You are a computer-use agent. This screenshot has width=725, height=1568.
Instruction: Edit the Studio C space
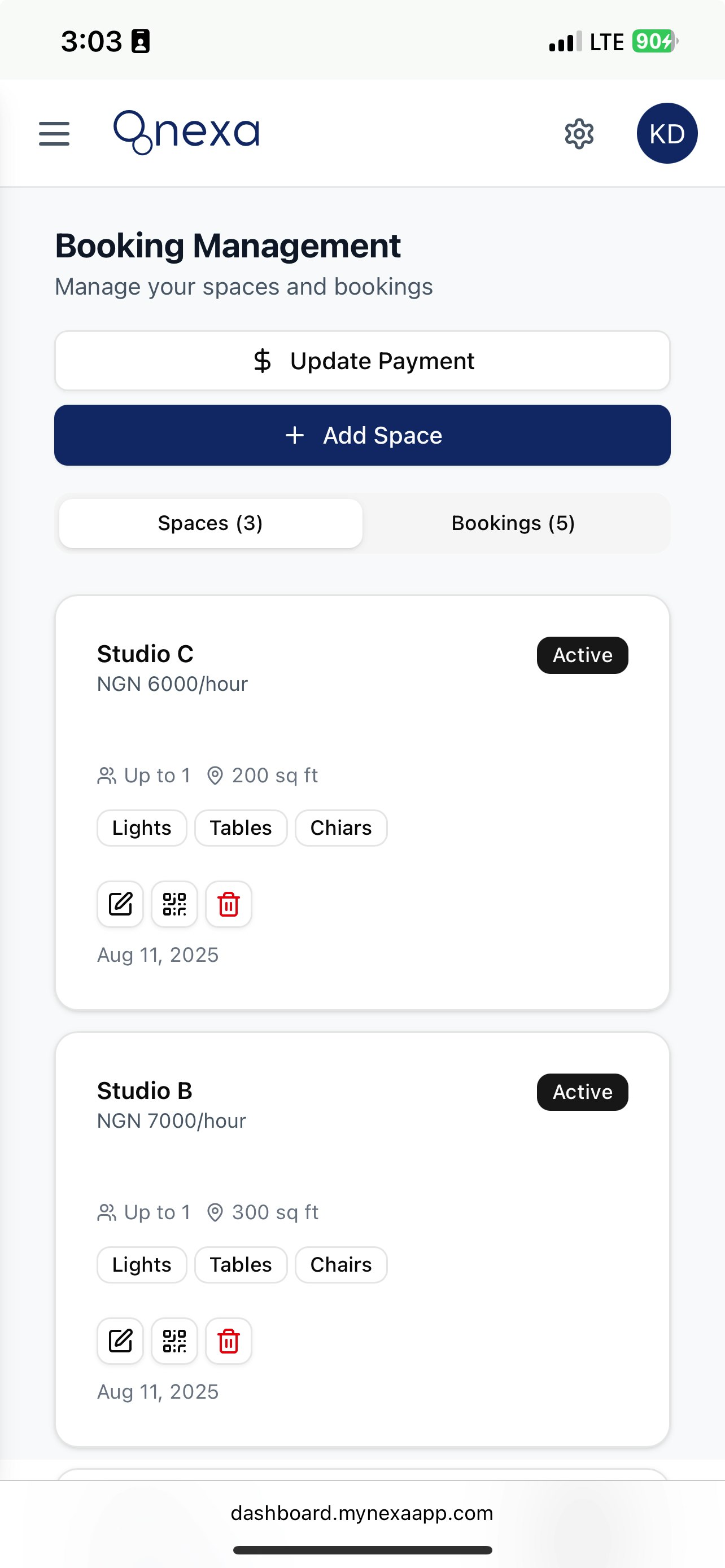point(120,904)
